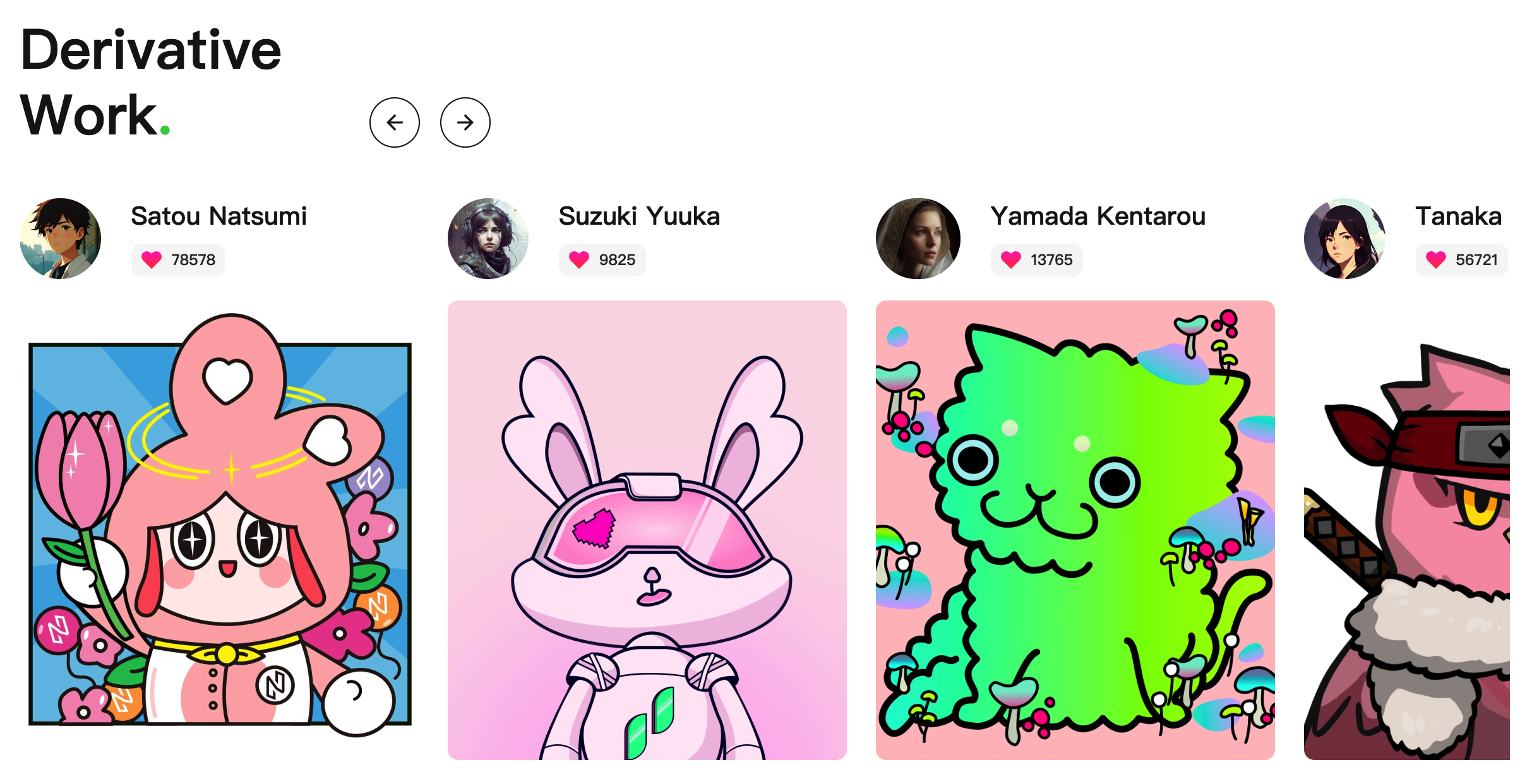Image resolution: width=1532 pixels, height=784 pixels.
Task: Go to the previous Derivative Work slide
Action: (394, 122)
